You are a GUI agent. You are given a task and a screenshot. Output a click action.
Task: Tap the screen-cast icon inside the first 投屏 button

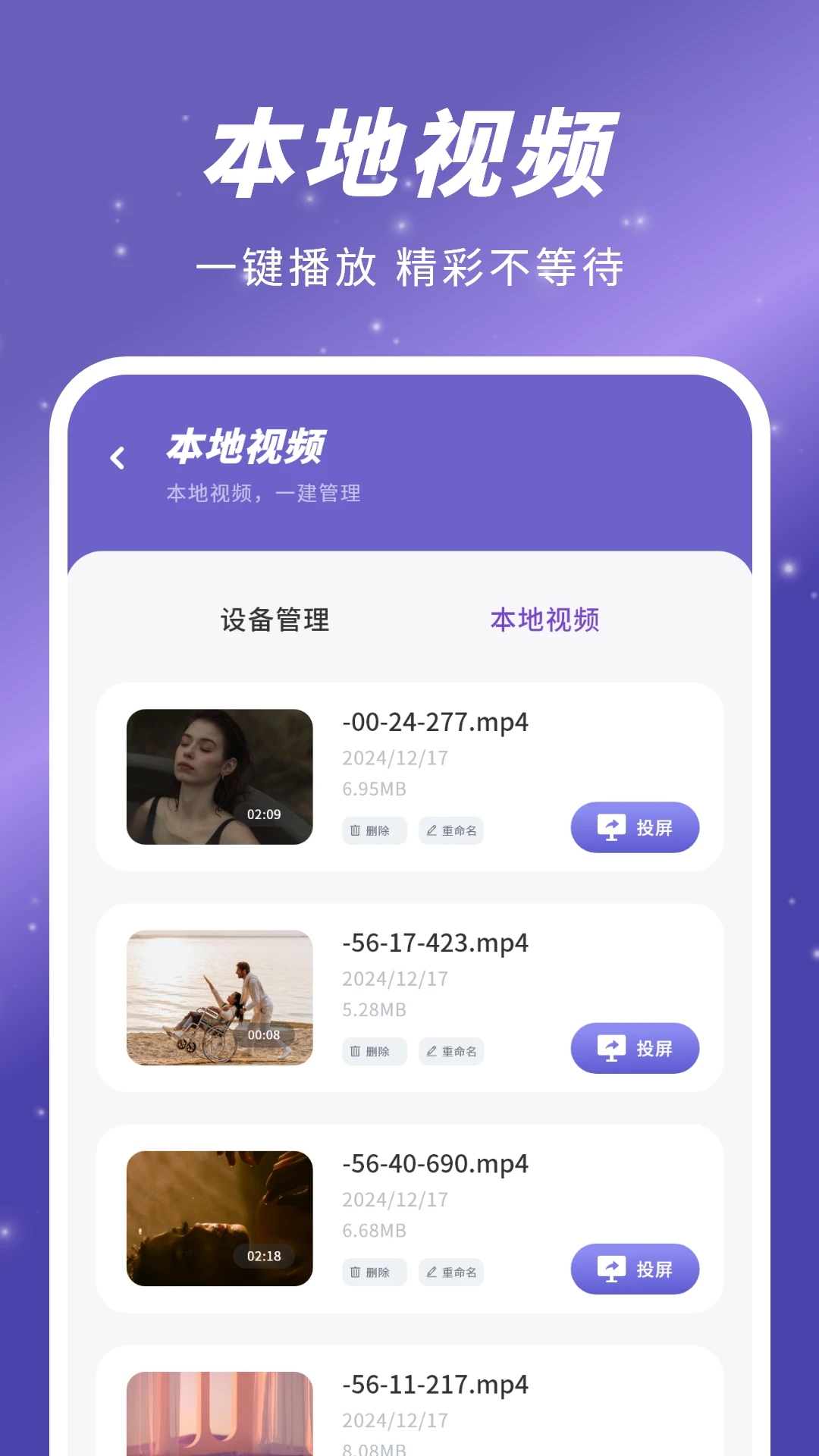coord(610,827)
